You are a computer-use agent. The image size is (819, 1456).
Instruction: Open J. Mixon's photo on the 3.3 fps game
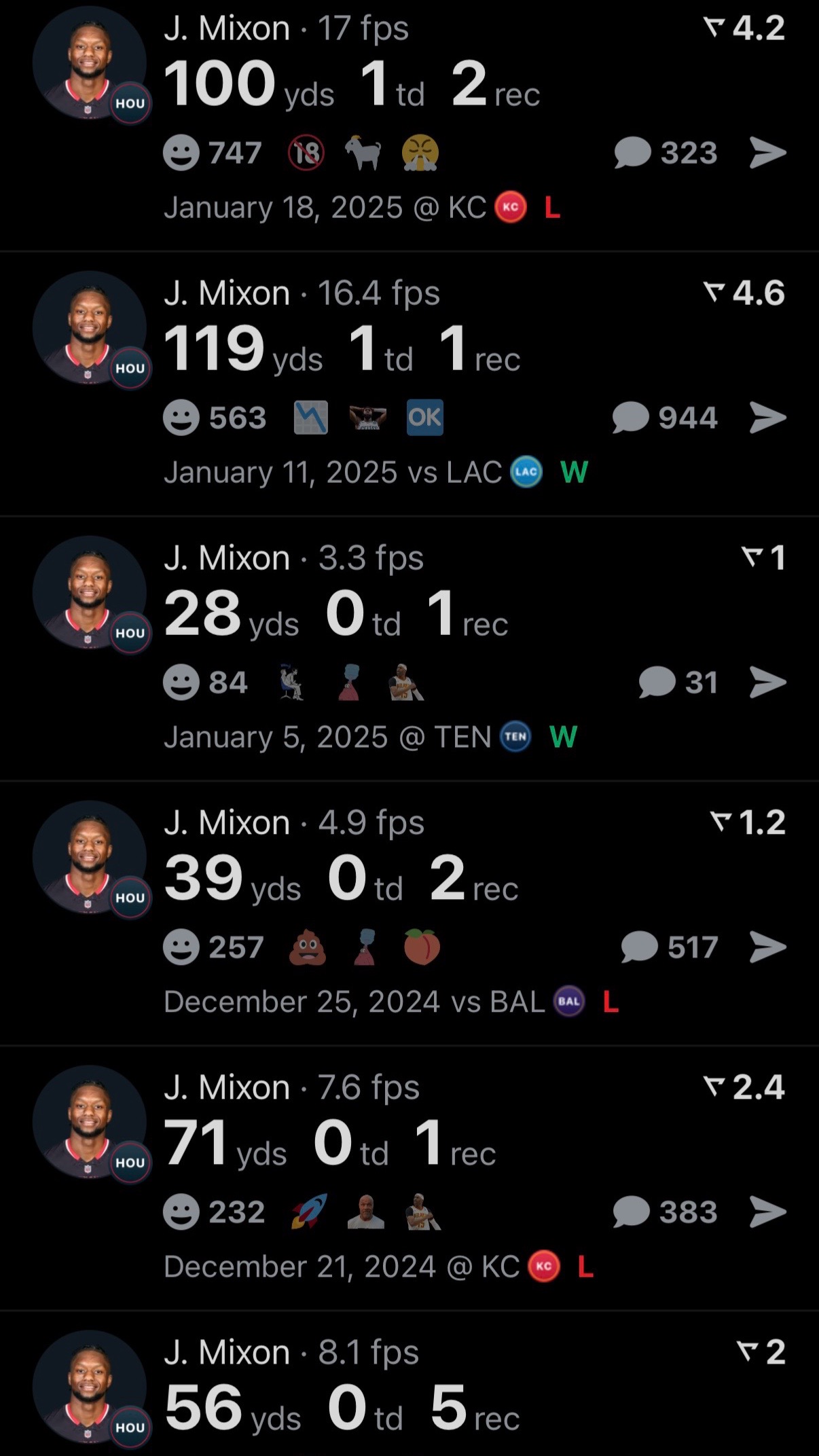point(90,592)
